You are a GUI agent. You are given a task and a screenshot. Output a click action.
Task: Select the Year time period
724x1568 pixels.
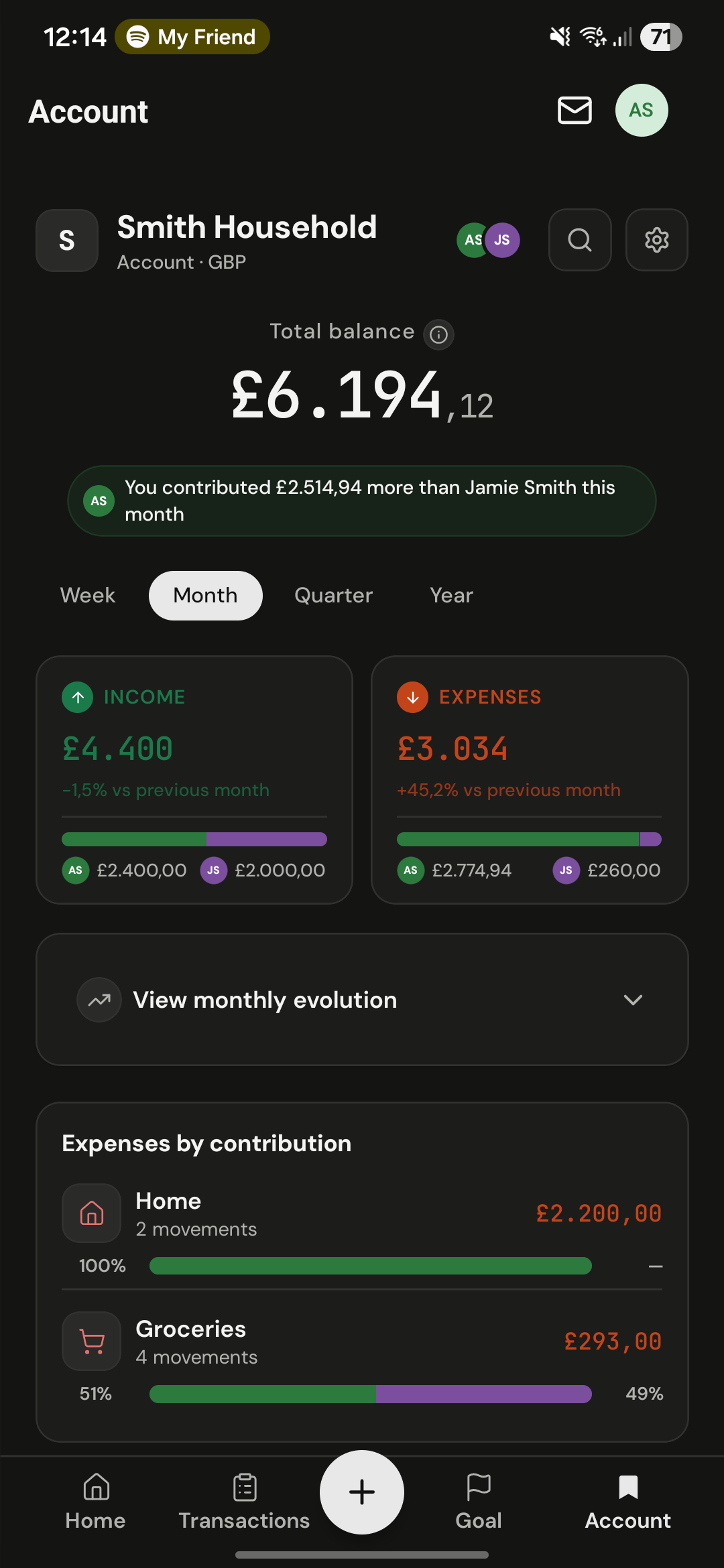450,595
